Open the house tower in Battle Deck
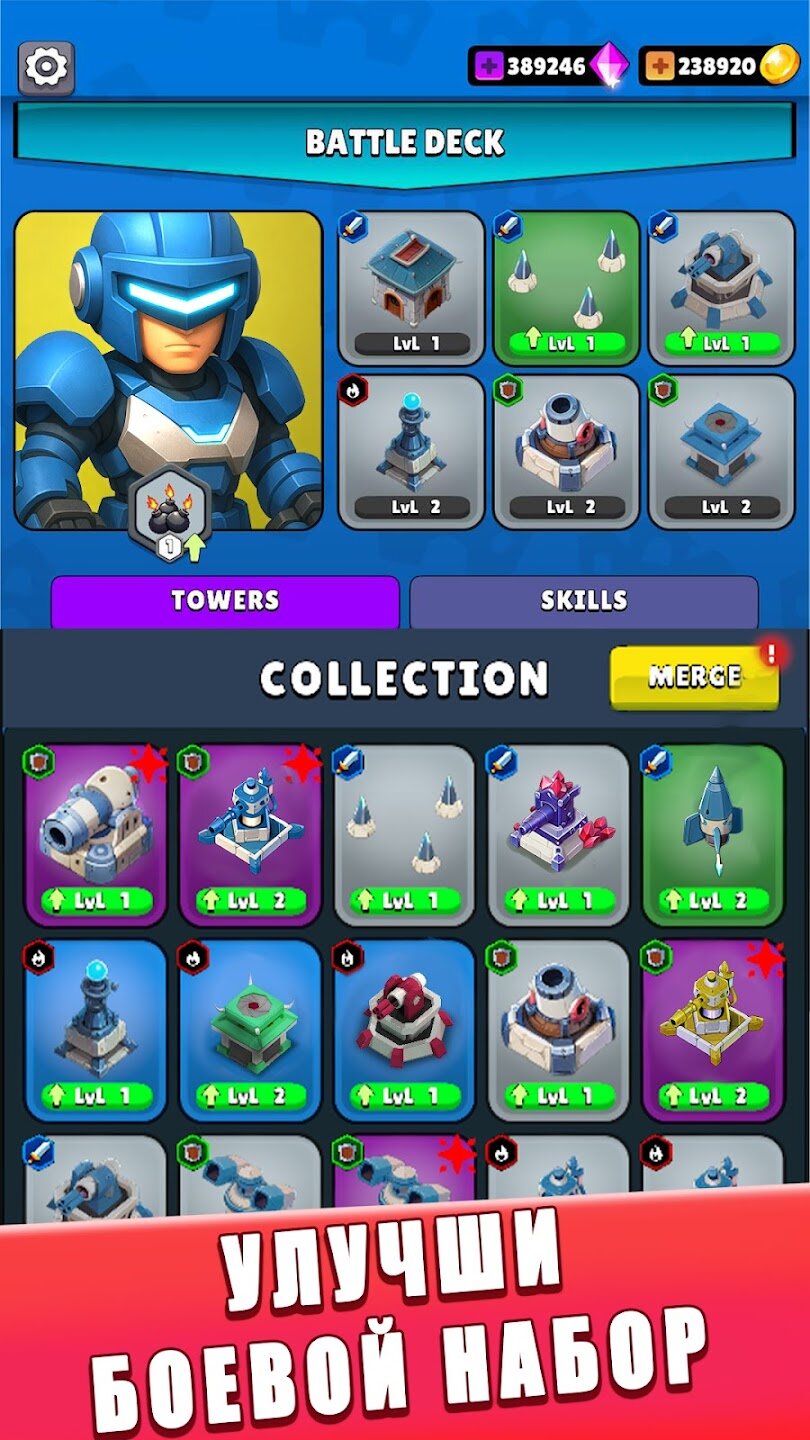This screenshot has height=1440, width=810. click(411, 286)
